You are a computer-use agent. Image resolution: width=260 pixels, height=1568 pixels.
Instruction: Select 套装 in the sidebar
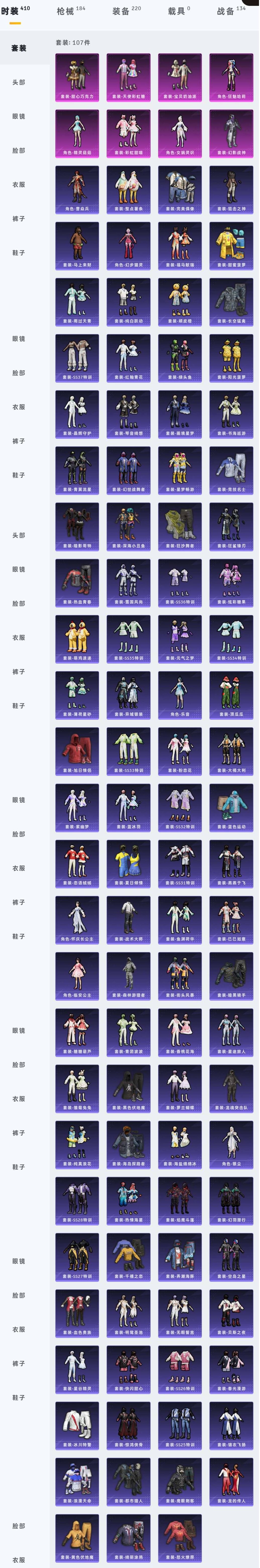(x=19, y=48)
